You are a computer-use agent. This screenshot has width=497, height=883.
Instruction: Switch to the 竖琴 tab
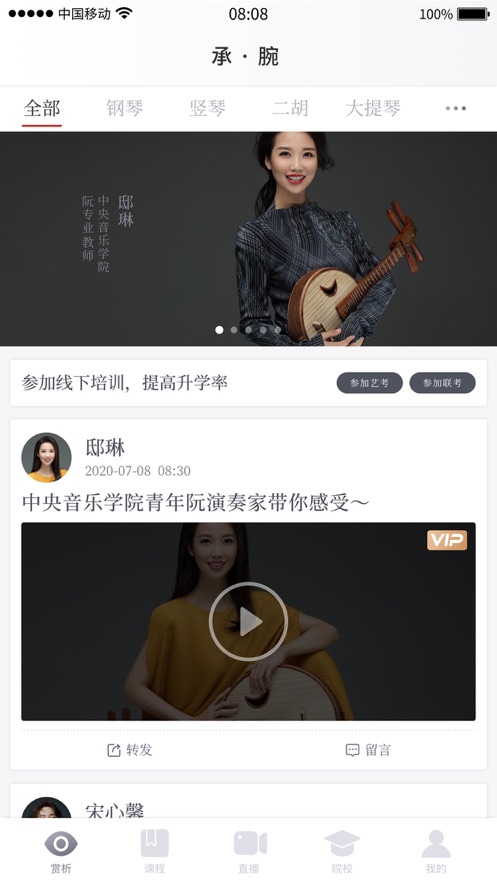click(x=207, y=108)
